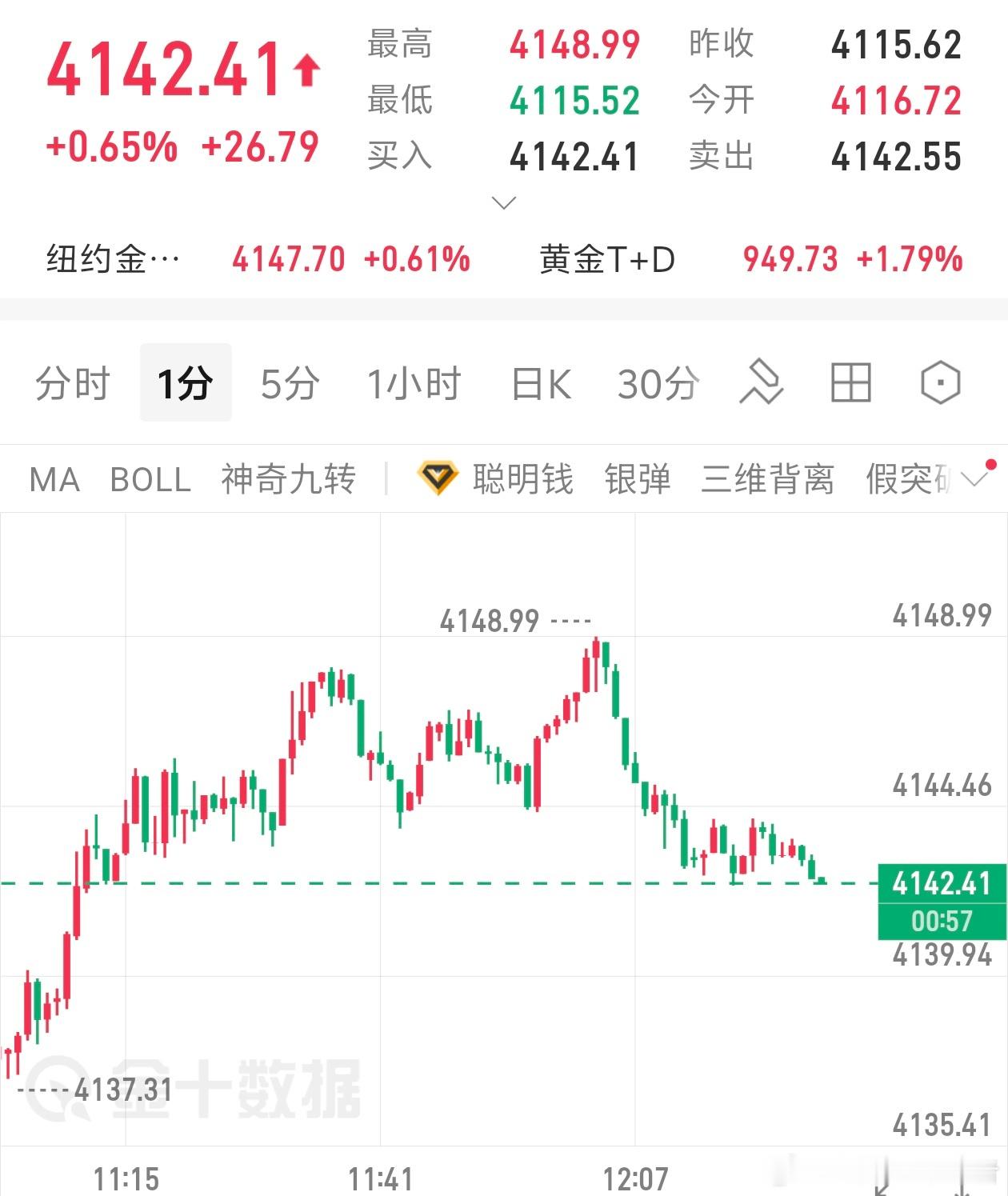Switch to the 日K chart tab
The image size is (1008, 1196).
[x=541, y=382]
